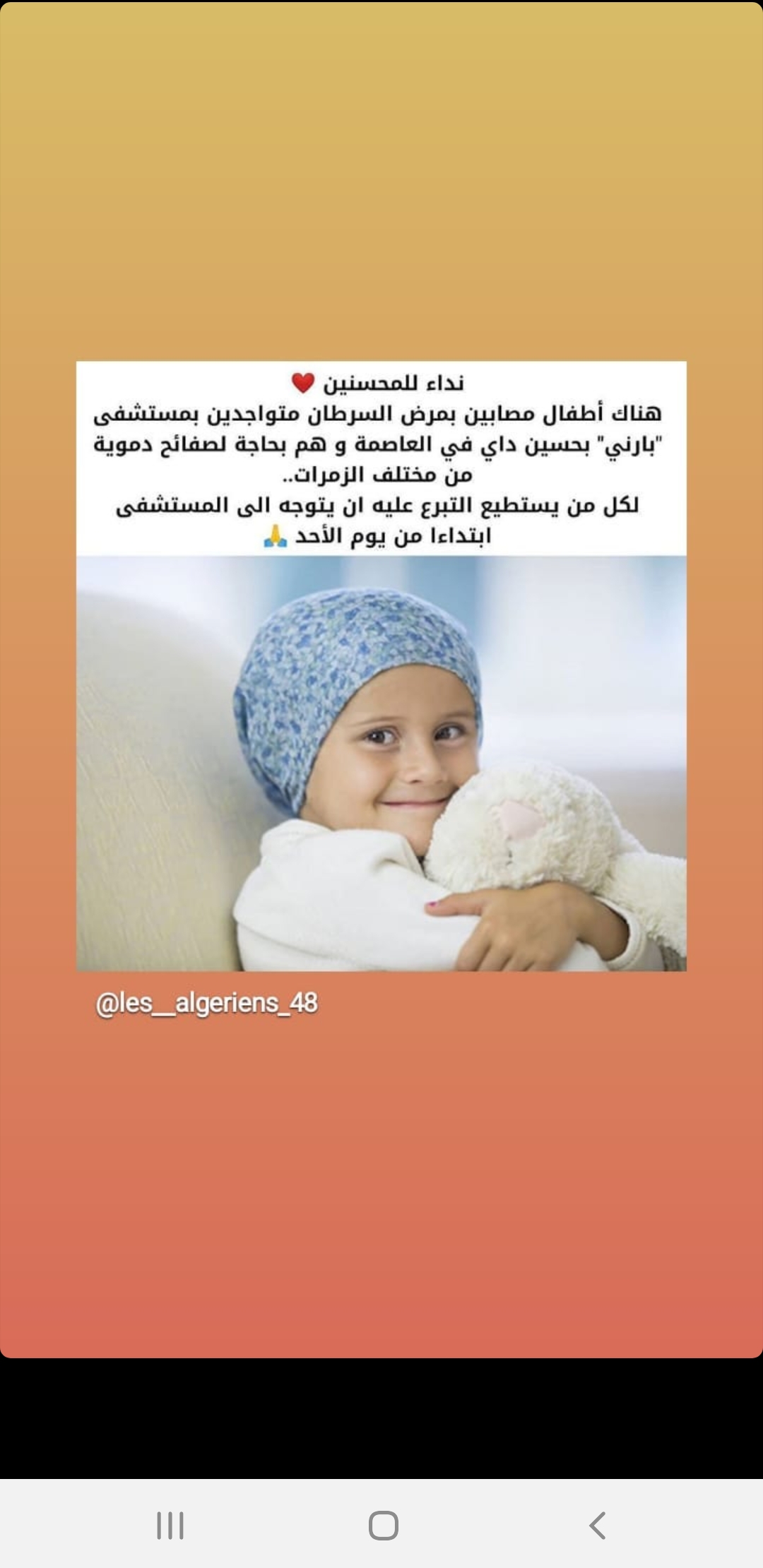Go to the home screen
The image size is (763, 1568).
[x=383, y=1526]
